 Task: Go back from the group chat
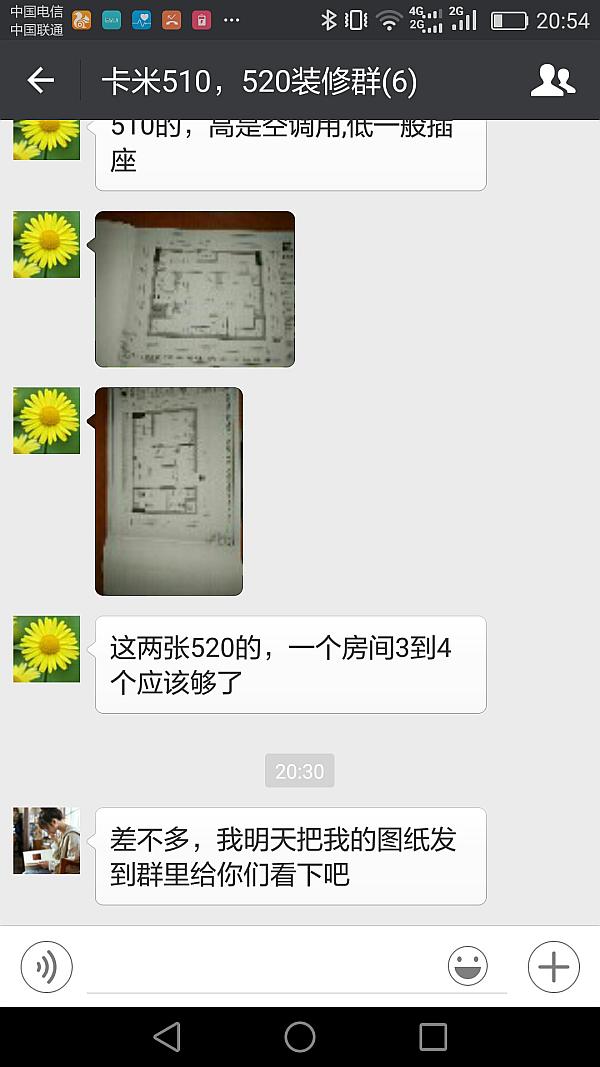pos(40,80)
